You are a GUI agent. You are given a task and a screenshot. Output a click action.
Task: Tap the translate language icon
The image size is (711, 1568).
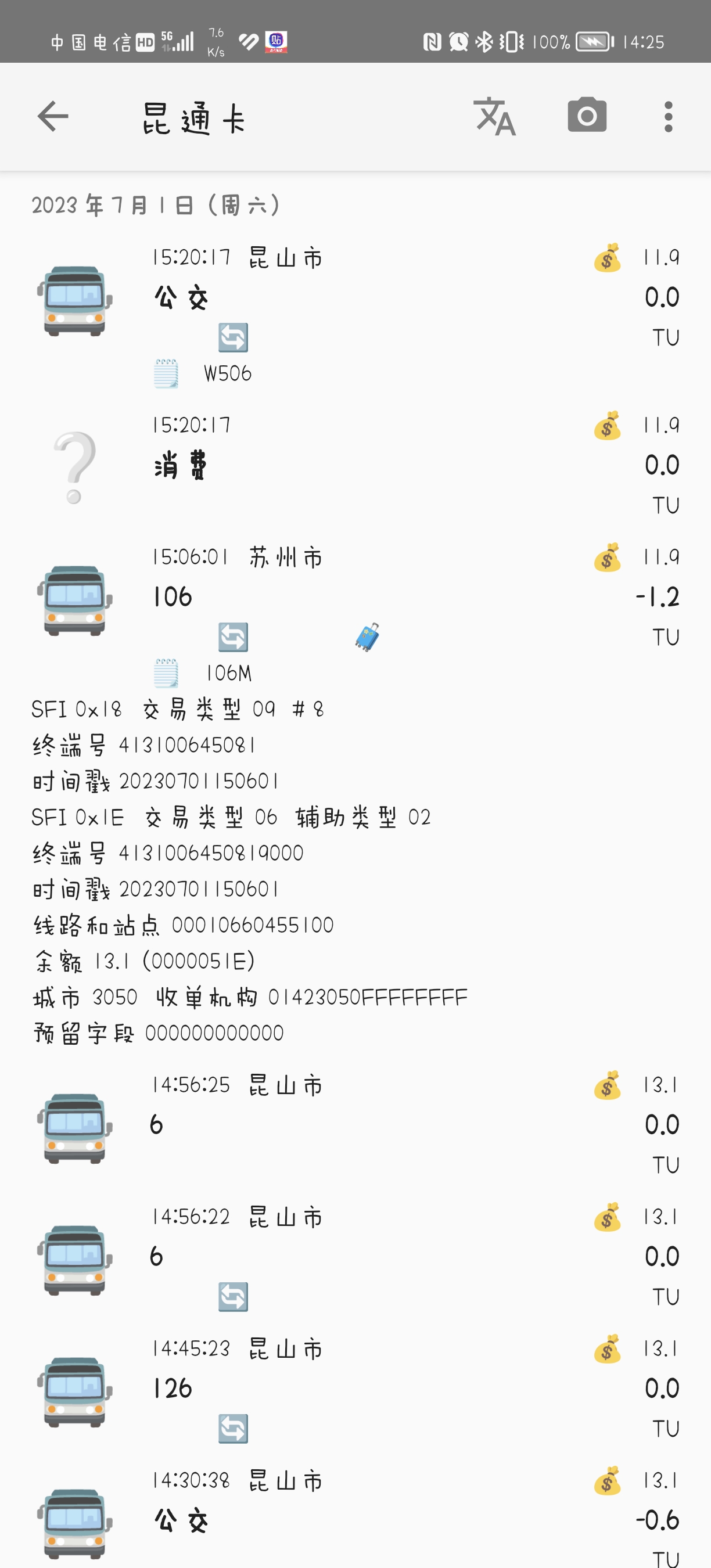(x=494, y=116)
